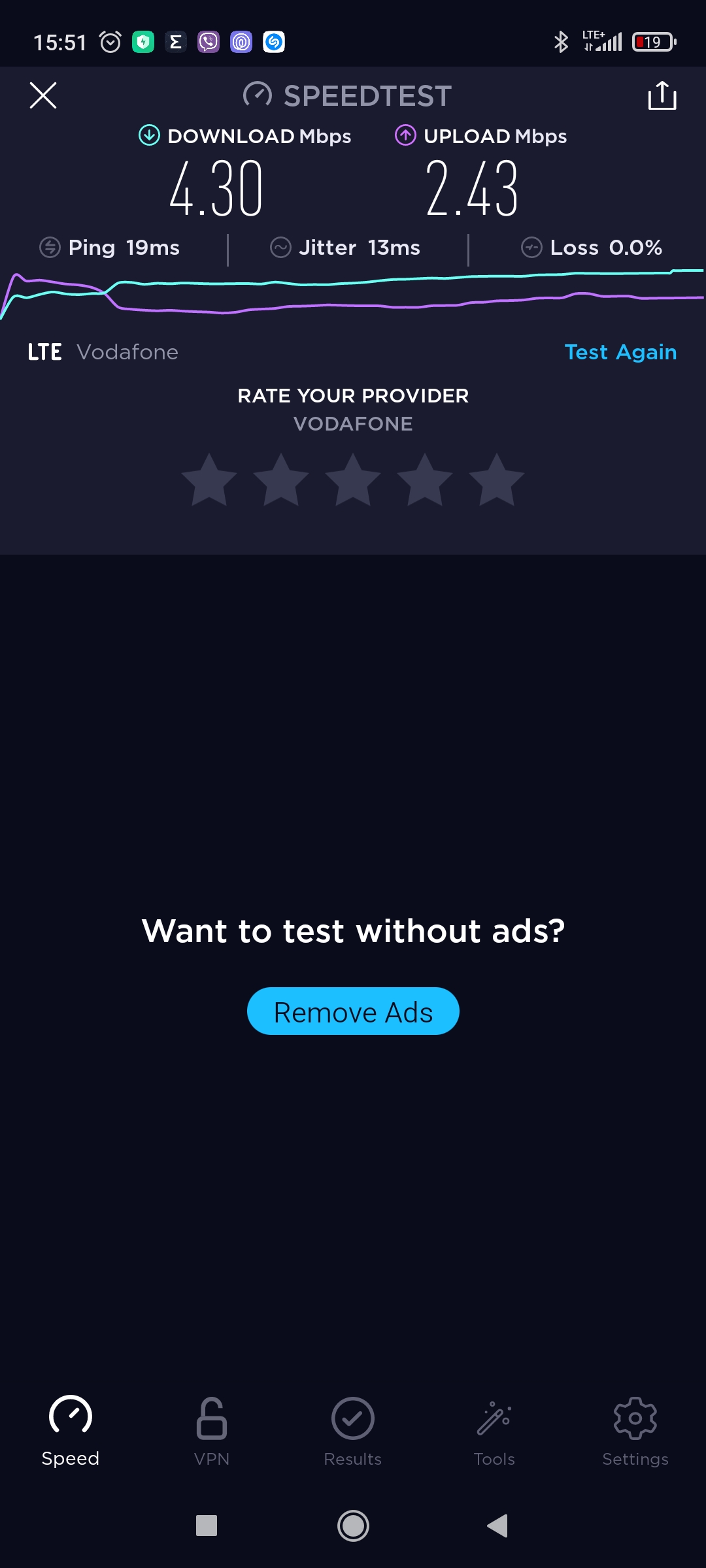The width and height of the screenshot is (706, 1568).
Task: Rate Vodafone one star
Action: click(x=209, y=482)
